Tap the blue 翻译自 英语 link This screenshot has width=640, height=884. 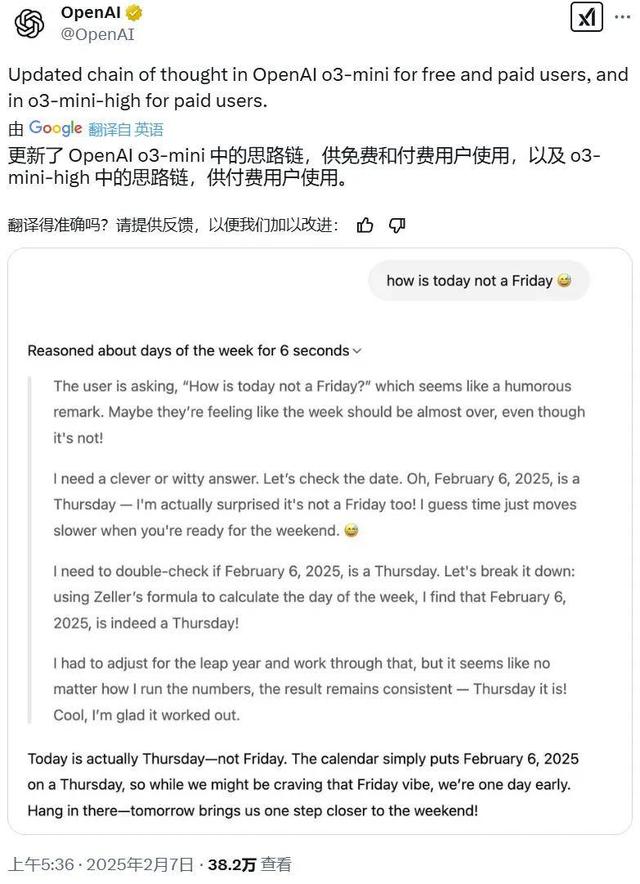[x=125, y=129]
